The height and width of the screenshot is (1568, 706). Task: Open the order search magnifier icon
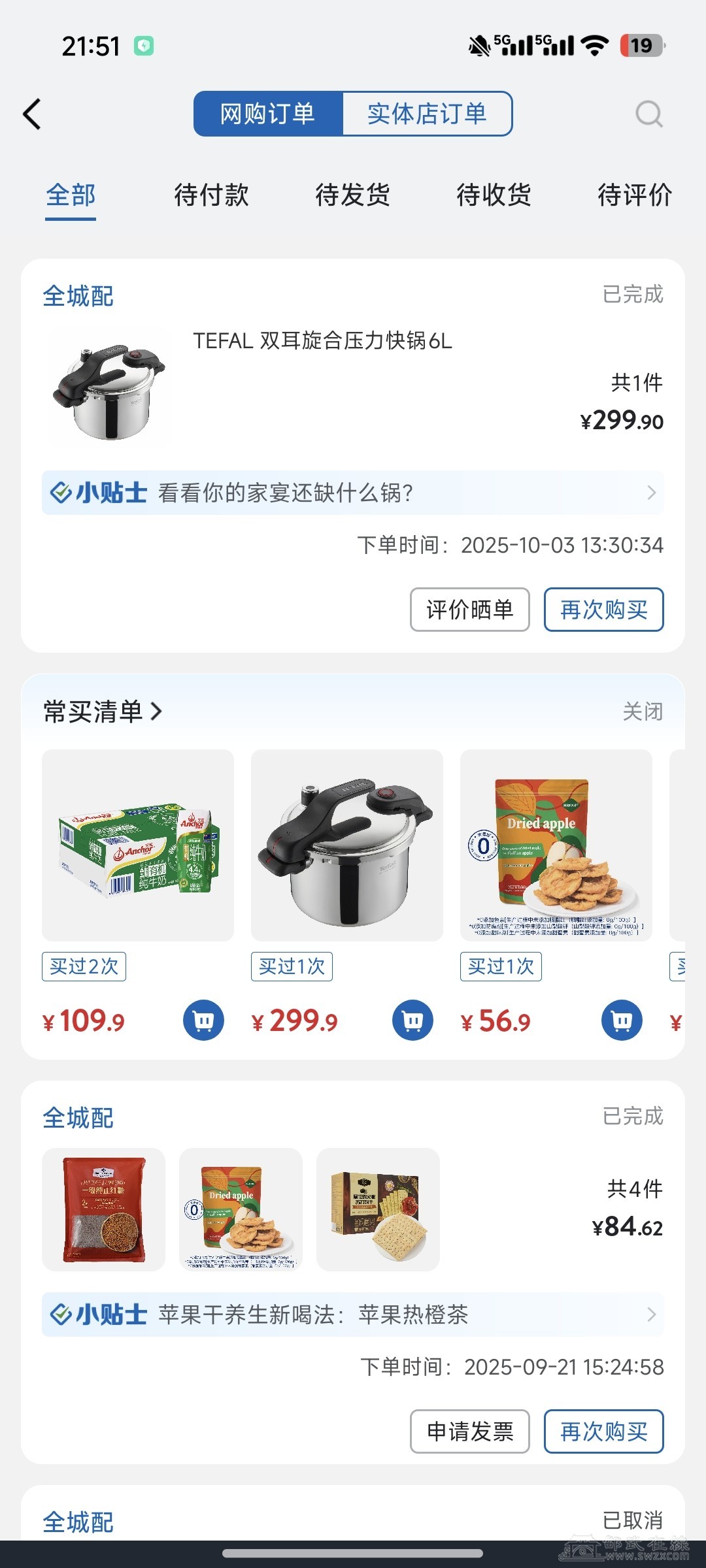click(648, 114)
